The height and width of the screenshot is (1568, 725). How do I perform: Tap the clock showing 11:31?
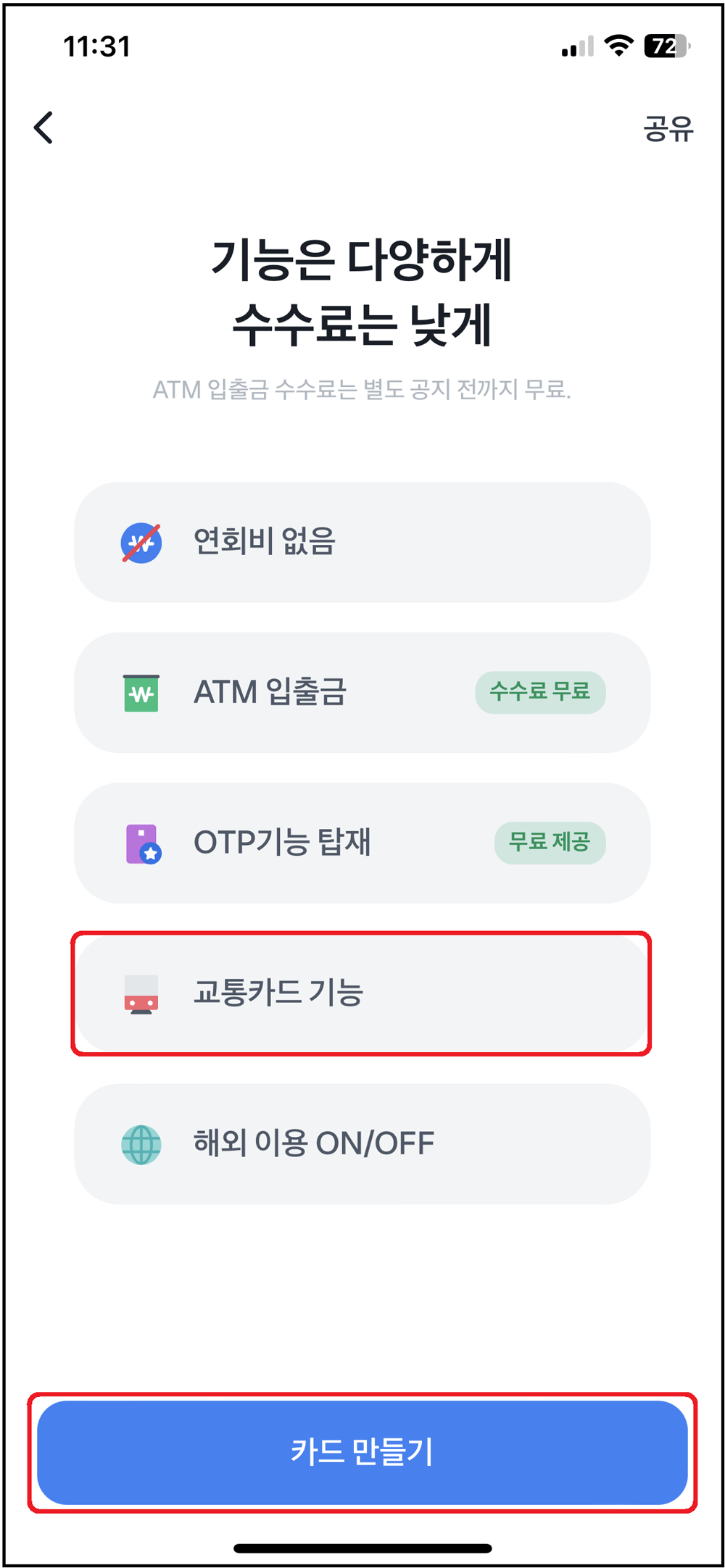[x=96, y=46]
